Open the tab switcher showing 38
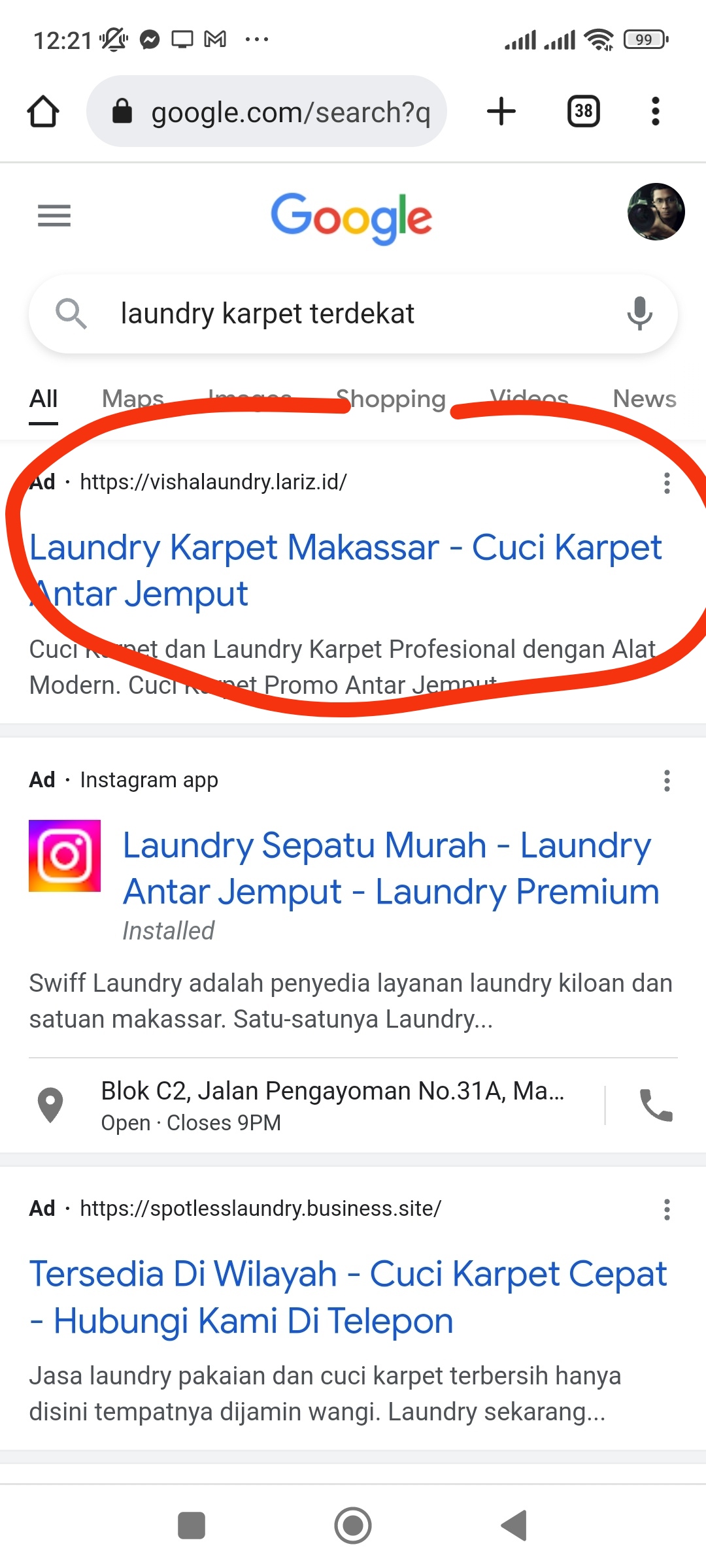The height and width of the screenshot is (1568, 706). (583, 111)
